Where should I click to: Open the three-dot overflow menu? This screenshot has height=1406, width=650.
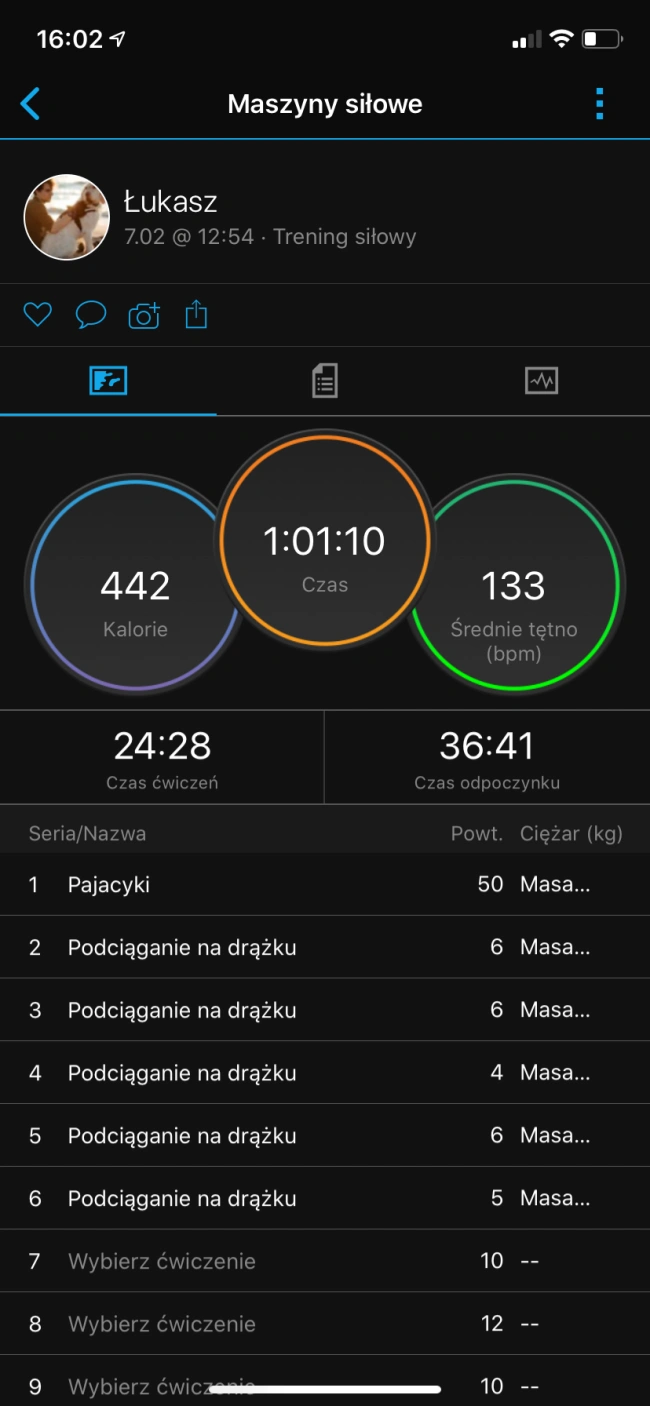599,103
